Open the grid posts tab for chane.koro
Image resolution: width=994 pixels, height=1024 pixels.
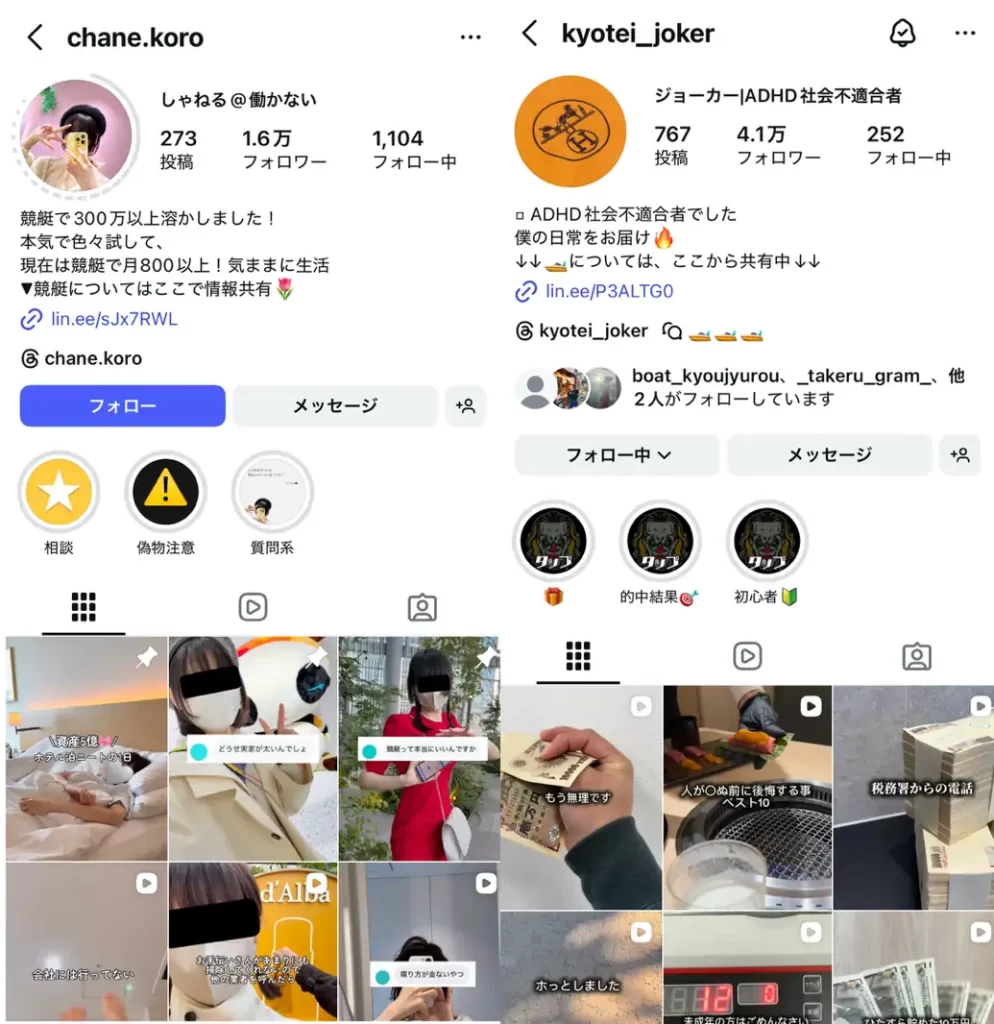[x=84, y=607]
